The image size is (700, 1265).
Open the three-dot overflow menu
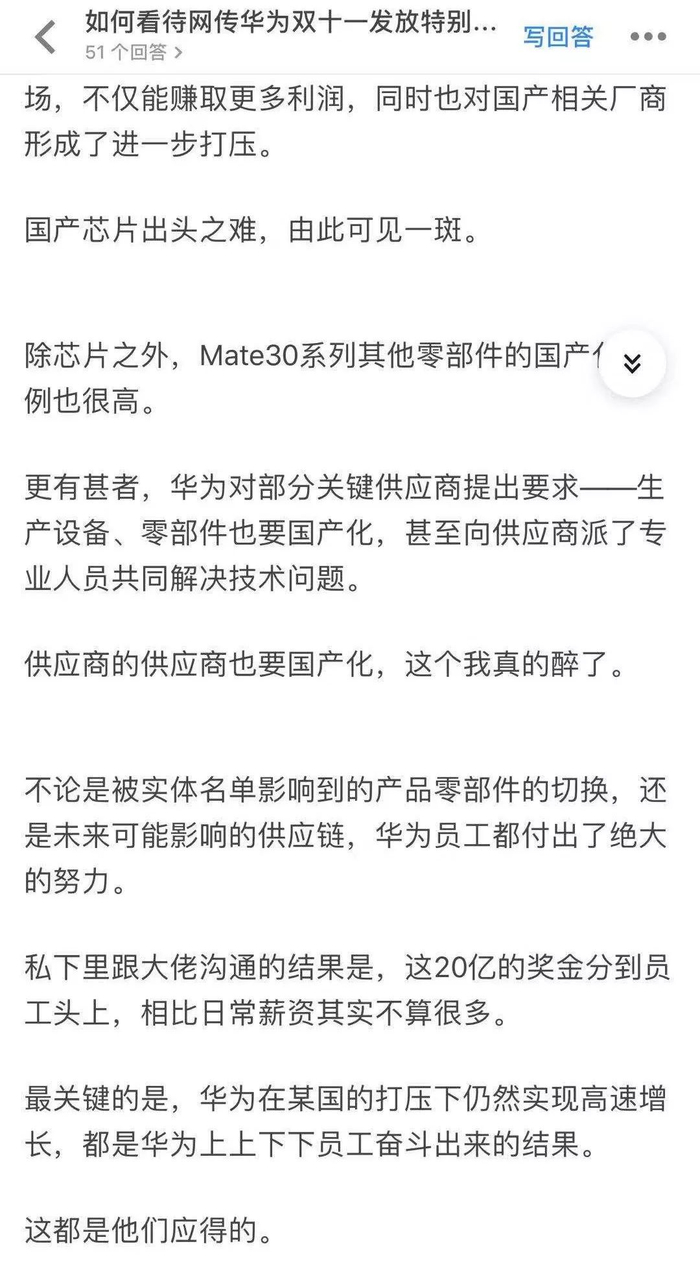coord(649,37)
